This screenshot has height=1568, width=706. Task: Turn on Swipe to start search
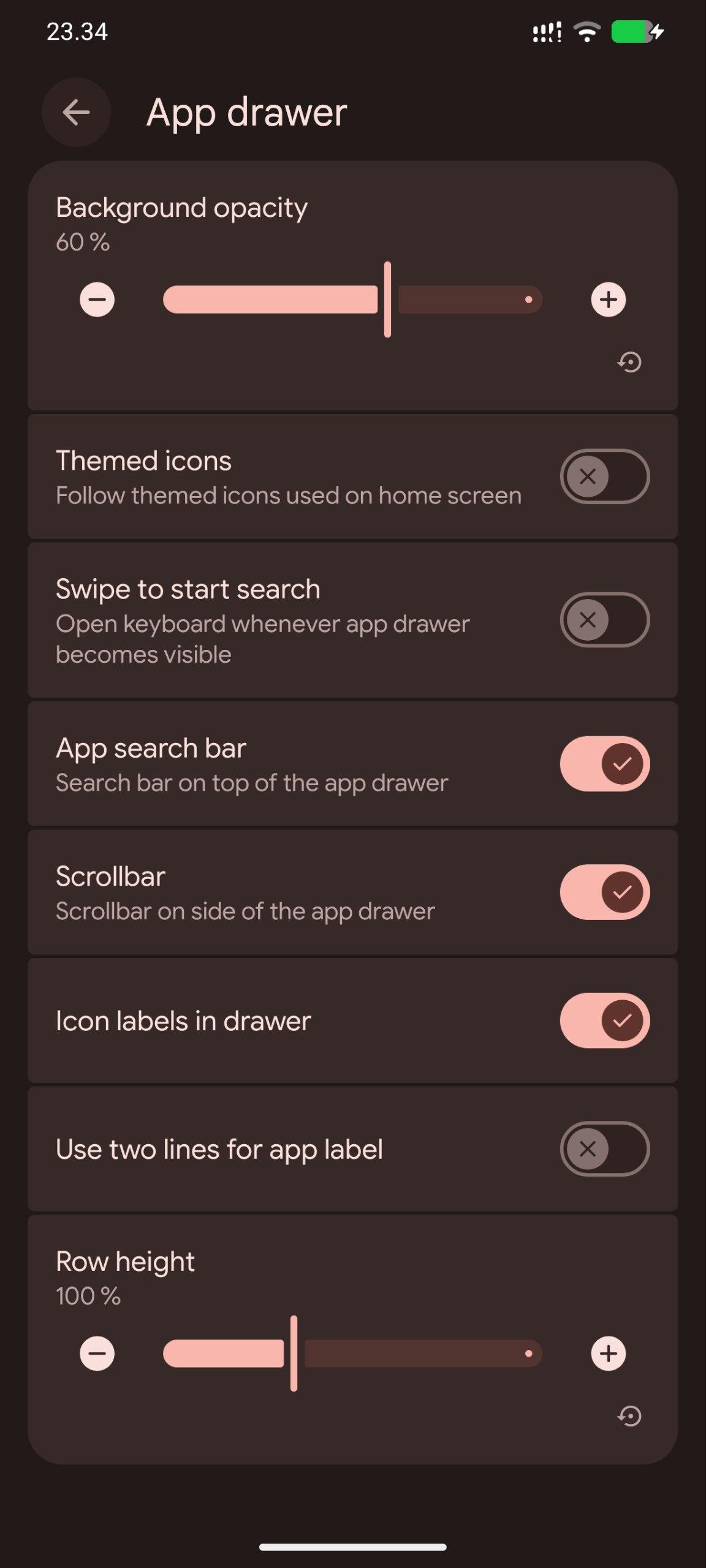click(604, 620)
